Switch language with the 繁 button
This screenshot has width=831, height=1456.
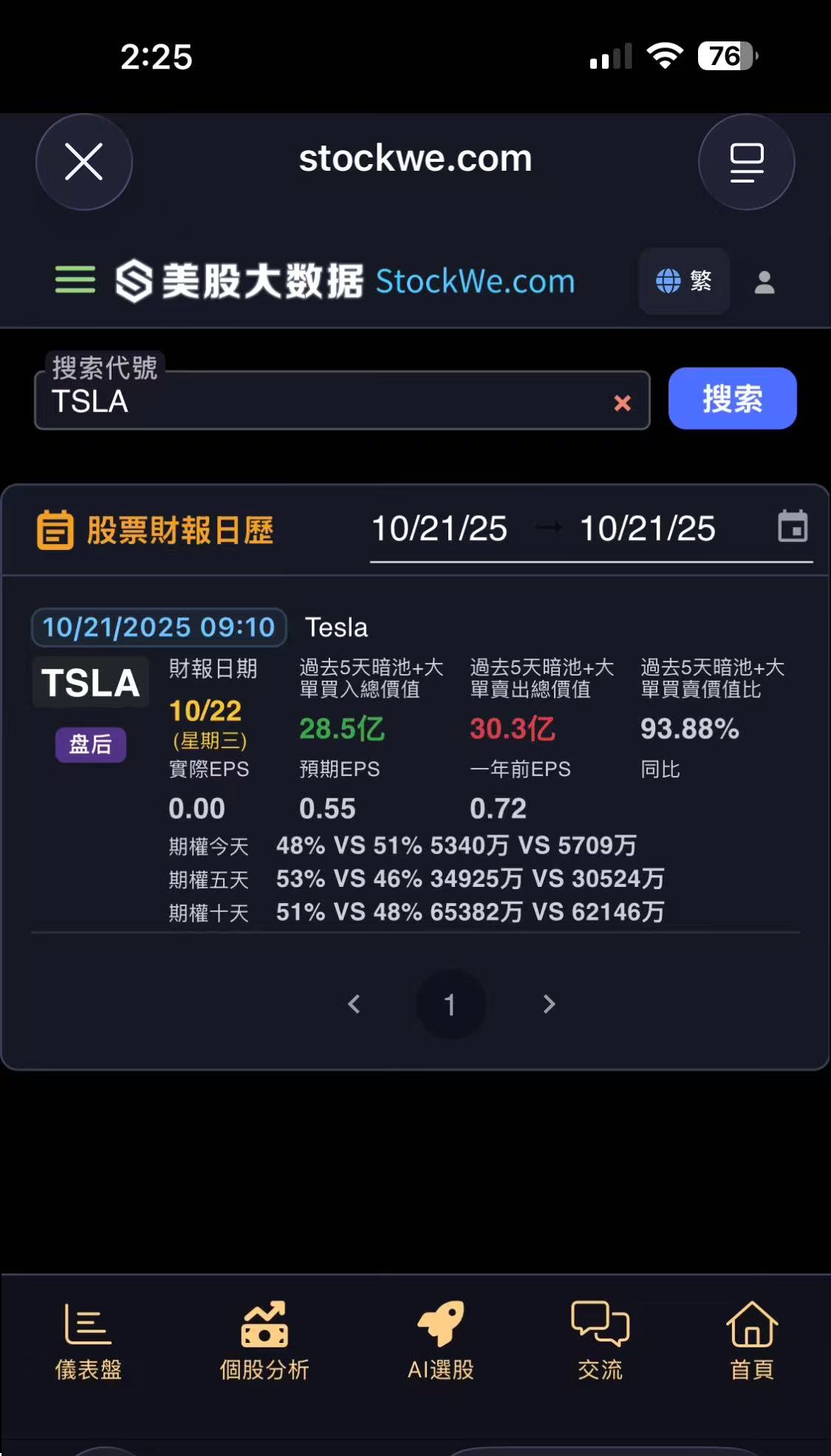(x=684, y=281)
